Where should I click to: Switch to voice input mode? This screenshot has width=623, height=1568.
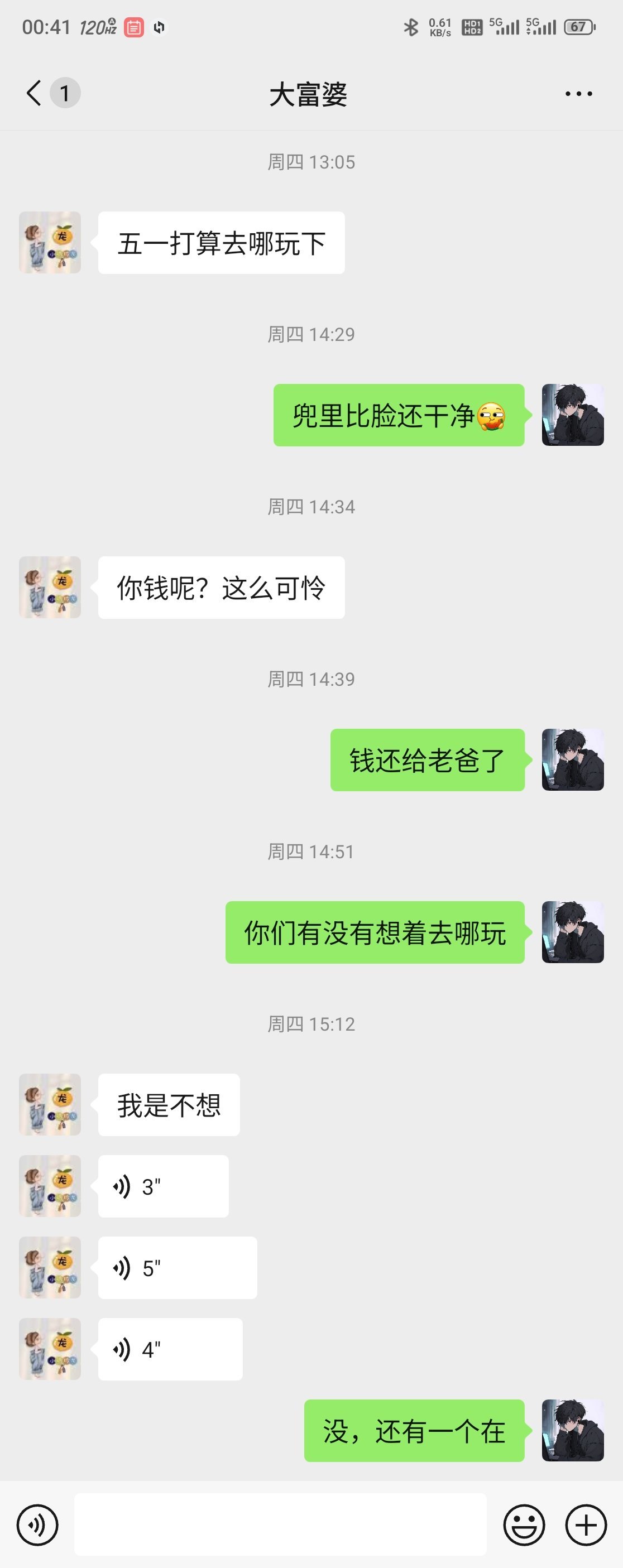(37, 1525)
